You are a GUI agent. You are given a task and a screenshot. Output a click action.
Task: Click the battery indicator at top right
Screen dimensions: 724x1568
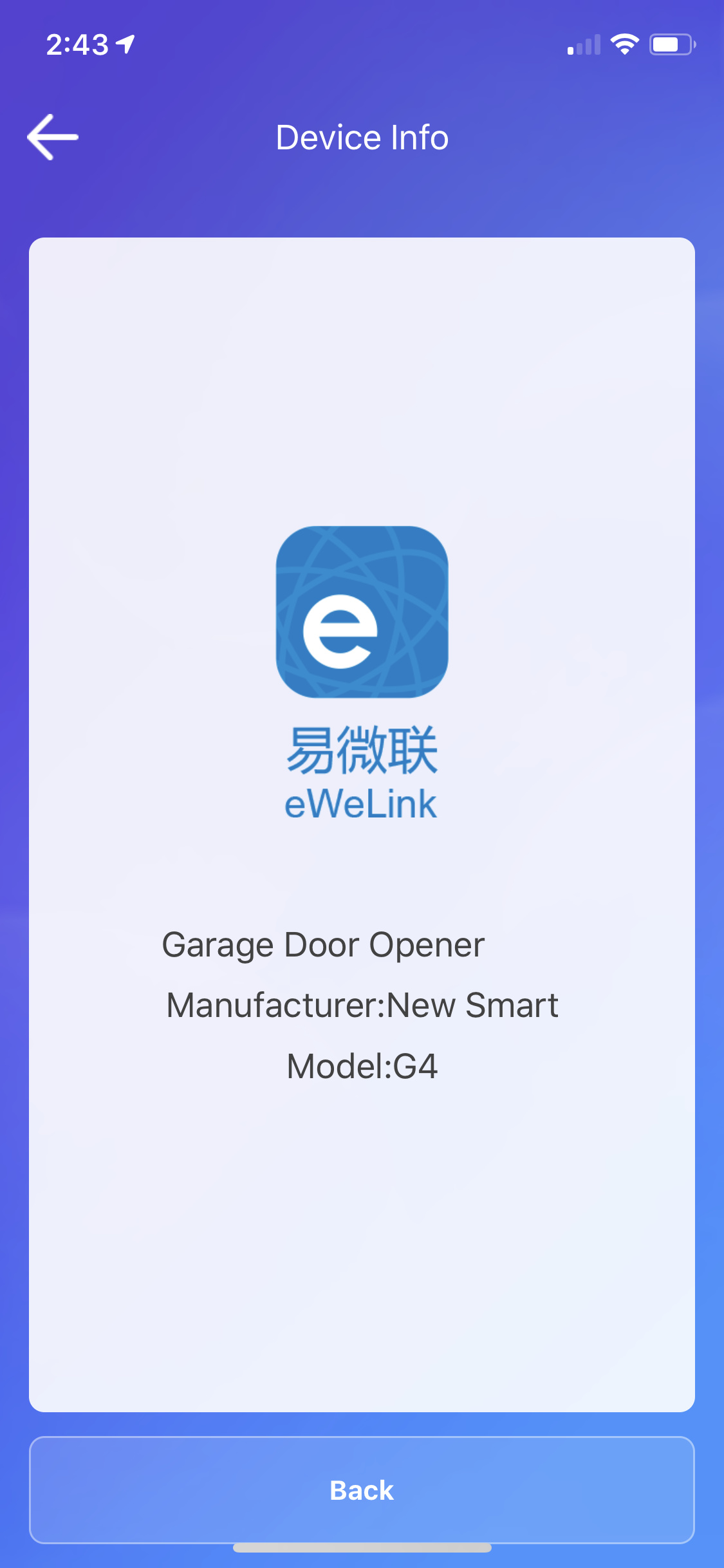[671, 44]
